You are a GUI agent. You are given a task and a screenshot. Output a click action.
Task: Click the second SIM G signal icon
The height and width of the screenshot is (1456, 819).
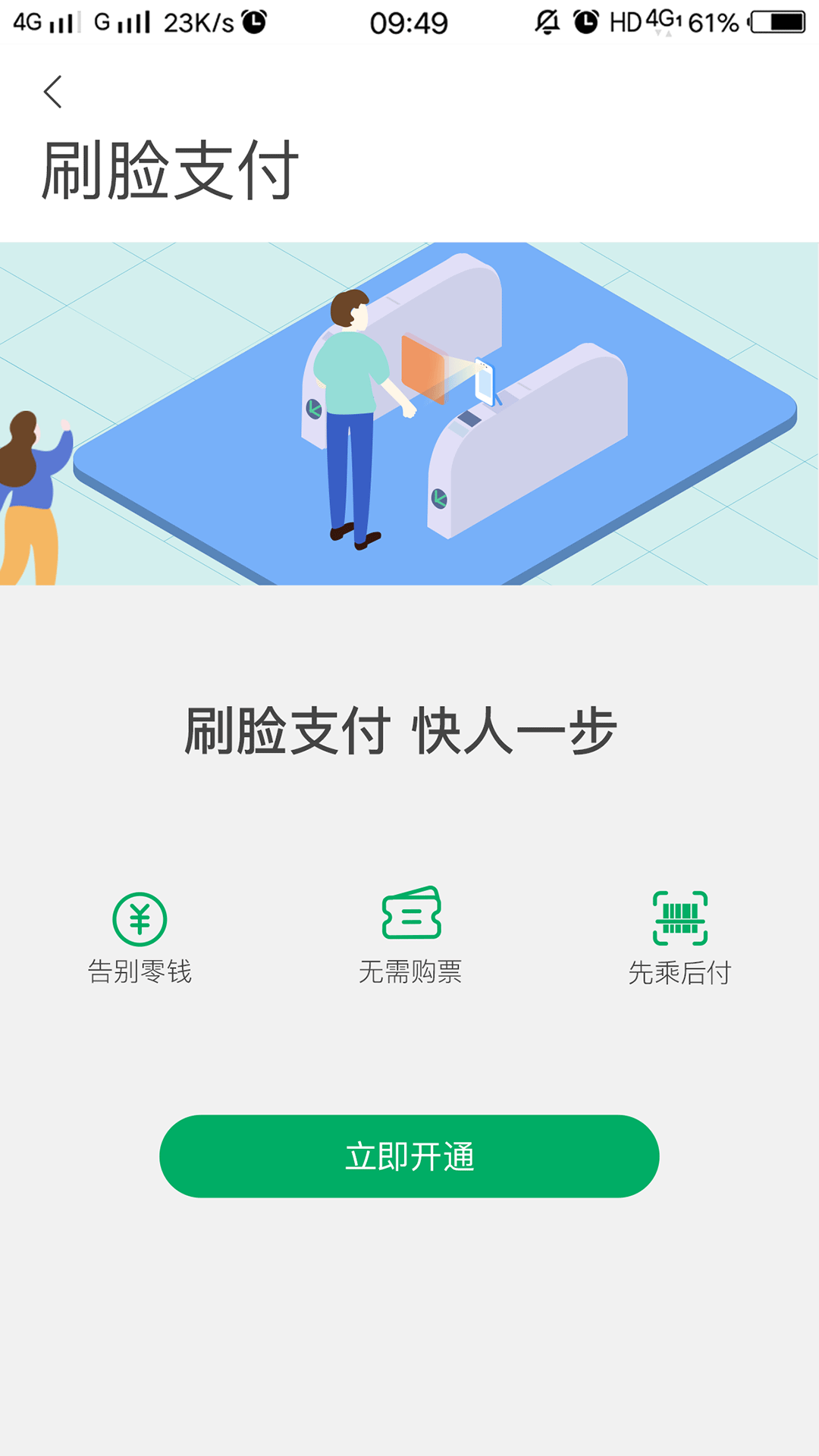133,20
